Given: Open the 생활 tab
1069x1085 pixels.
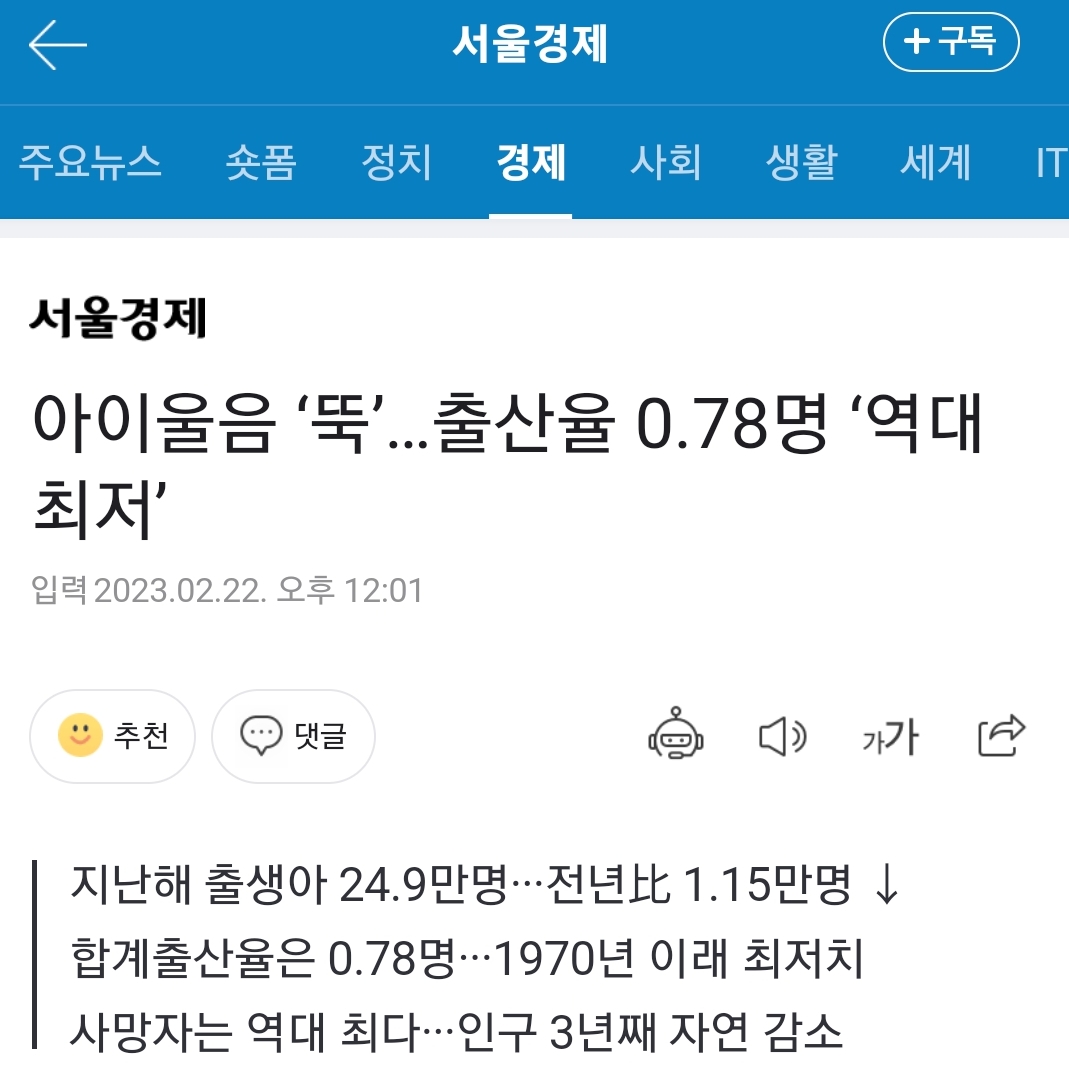Looking at the screenshot, I should (x=800, y=162).
